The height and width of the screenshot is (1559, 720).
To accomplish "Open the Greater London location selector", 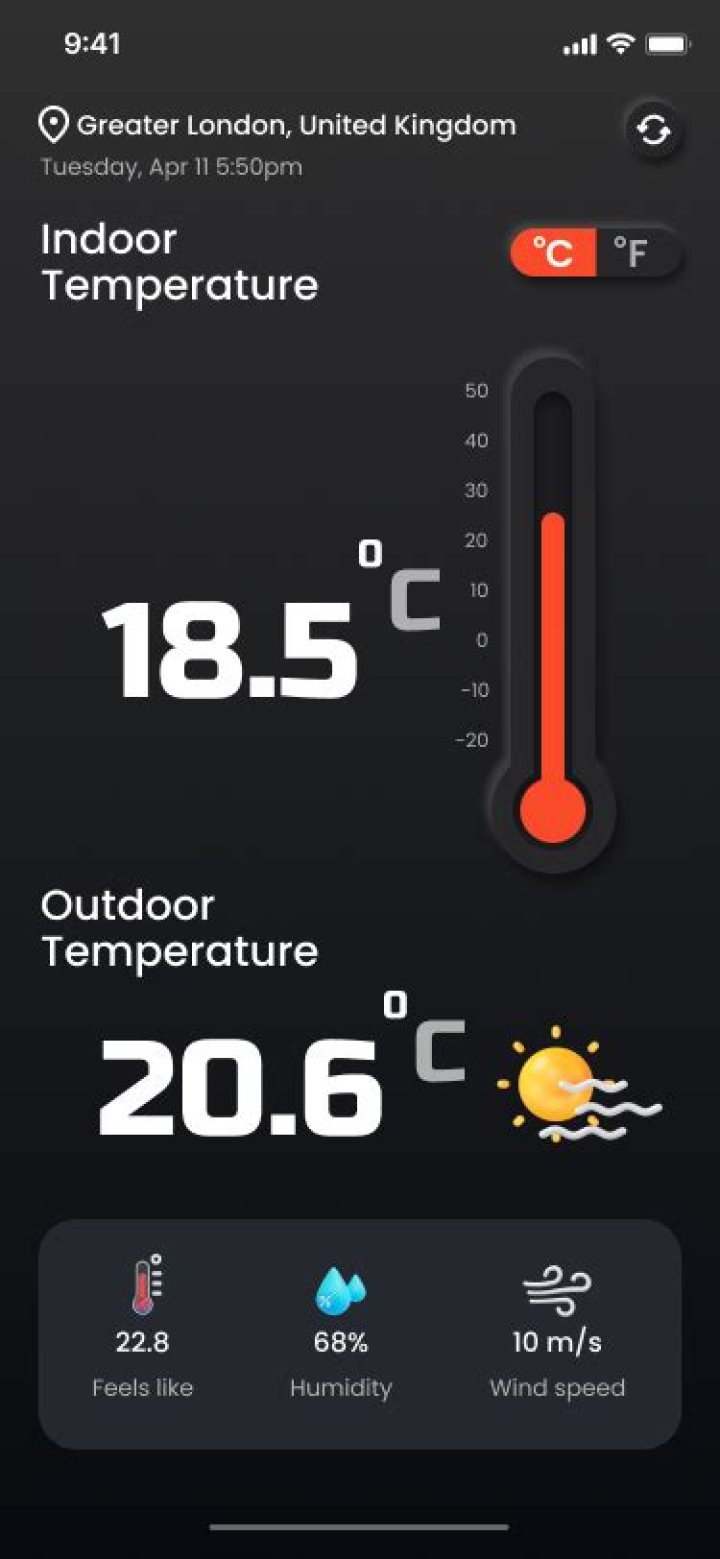I will pyautogui.click(x=278, y=126).
